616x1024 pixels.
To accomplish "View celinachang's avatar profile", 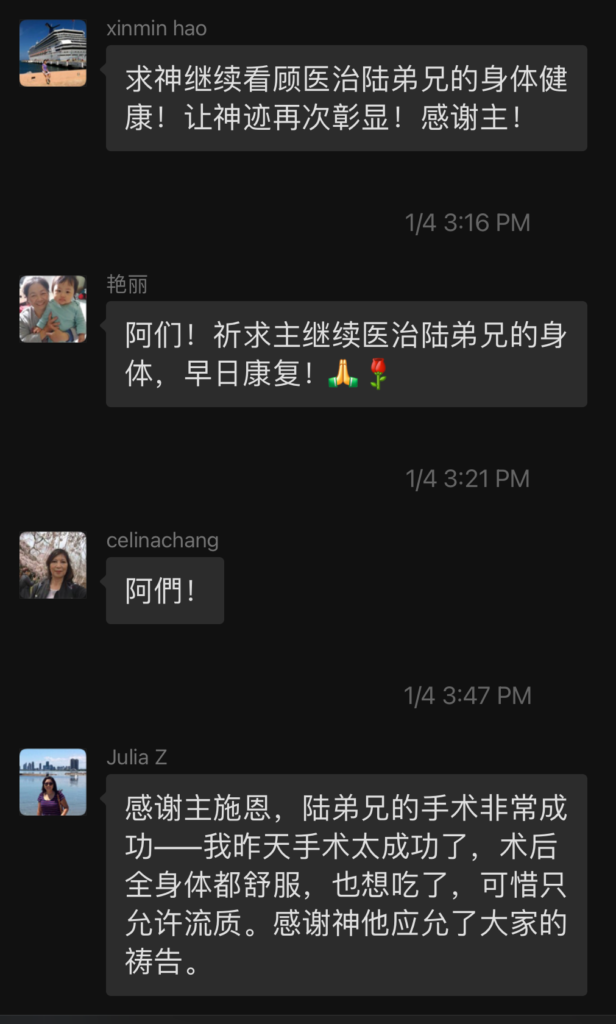I will coord(53,565).
